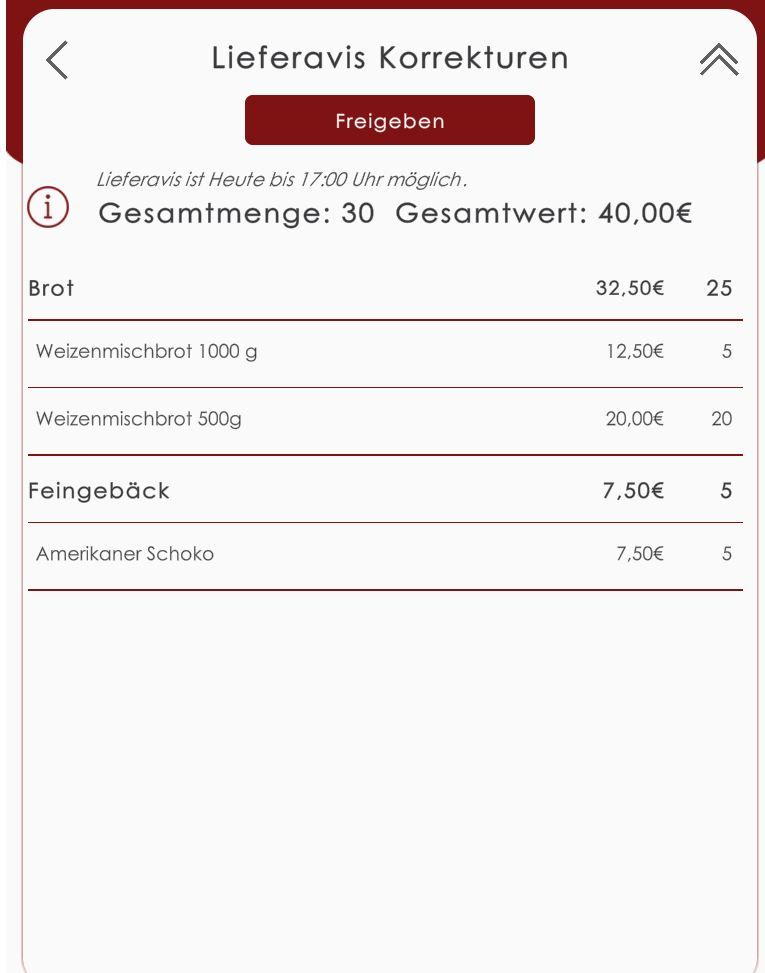Open the Weizenmischbrot 1000 g row
Image resolution: width=765 pixels, height=973 pixels.
pos(385,352)
